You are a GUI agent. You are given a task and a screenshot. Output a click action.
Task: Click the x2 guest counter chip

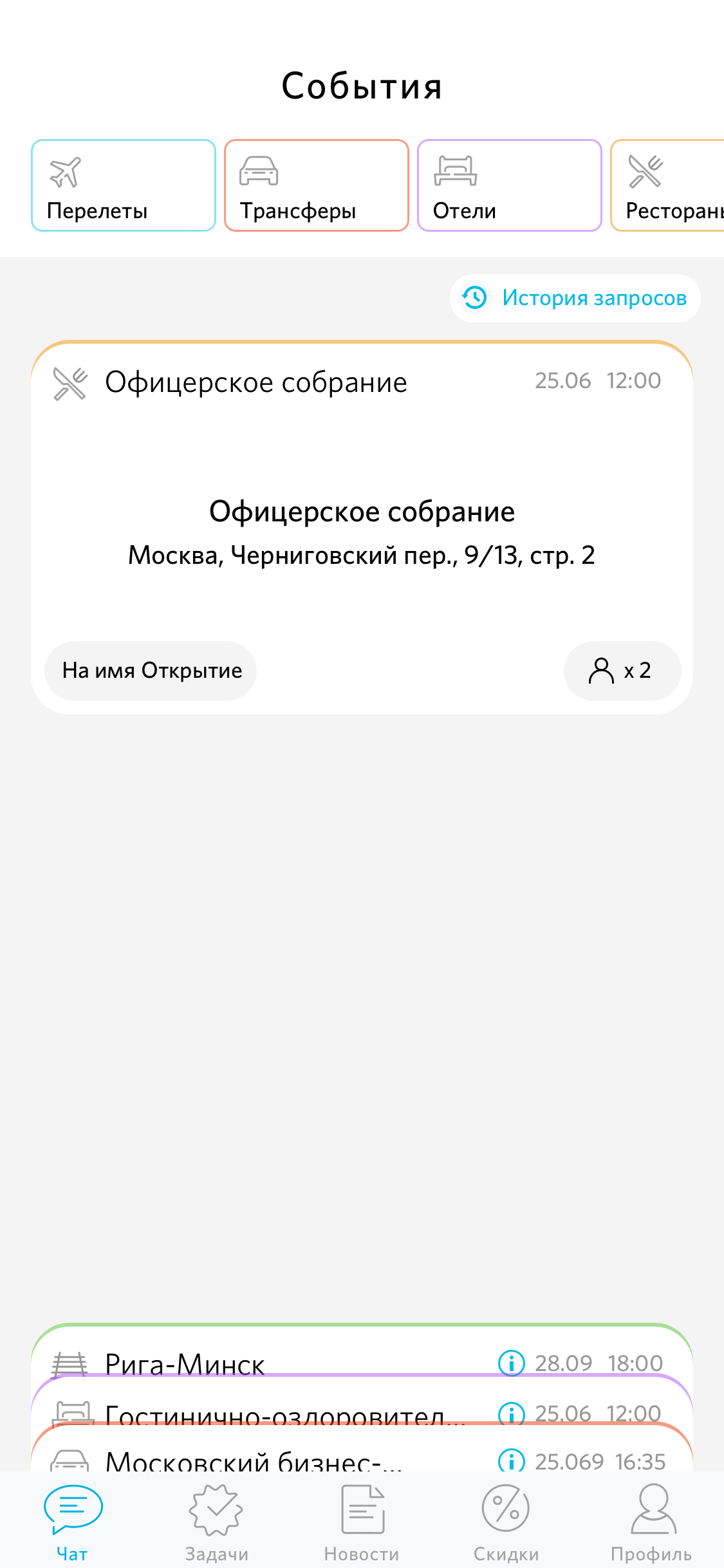click(622, 670)
